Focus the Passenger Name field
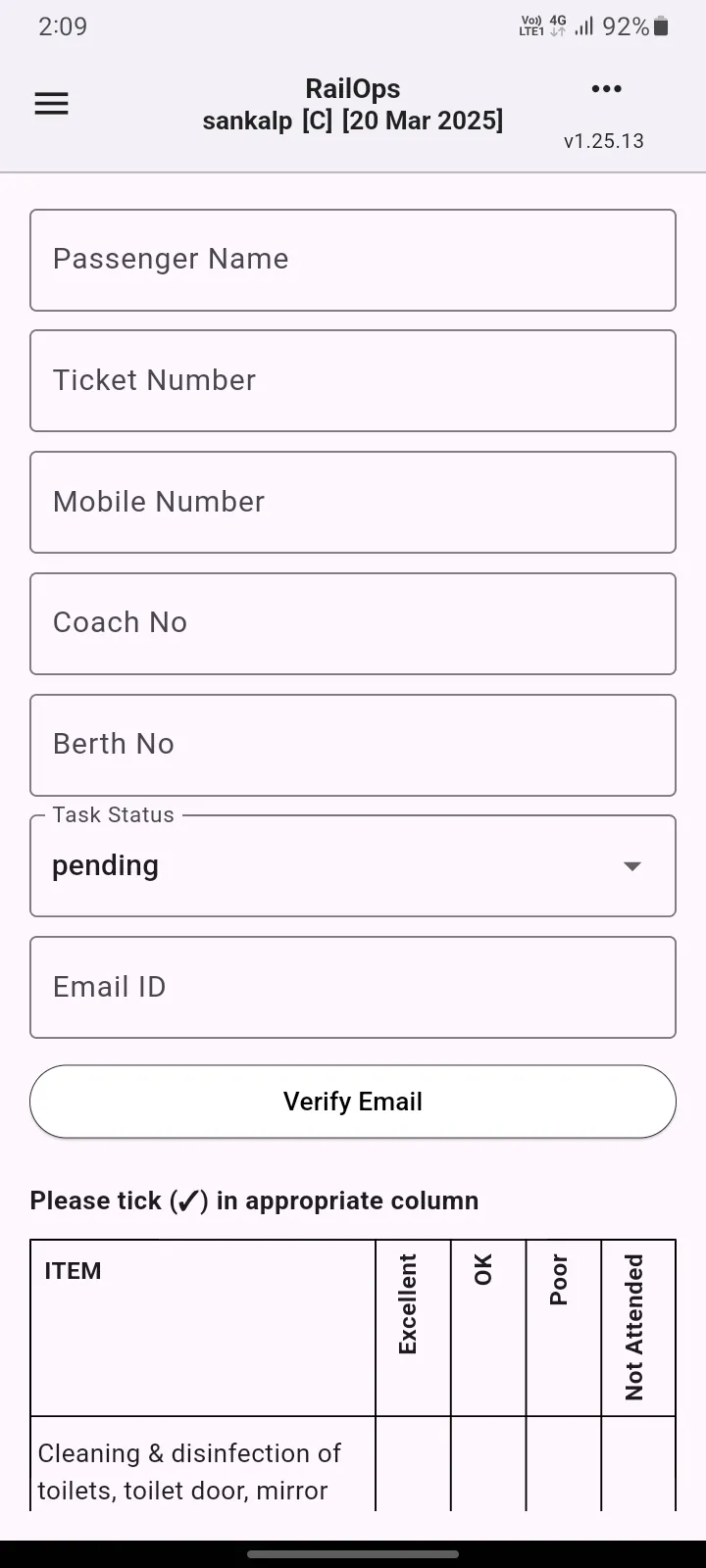 point(353,260)
